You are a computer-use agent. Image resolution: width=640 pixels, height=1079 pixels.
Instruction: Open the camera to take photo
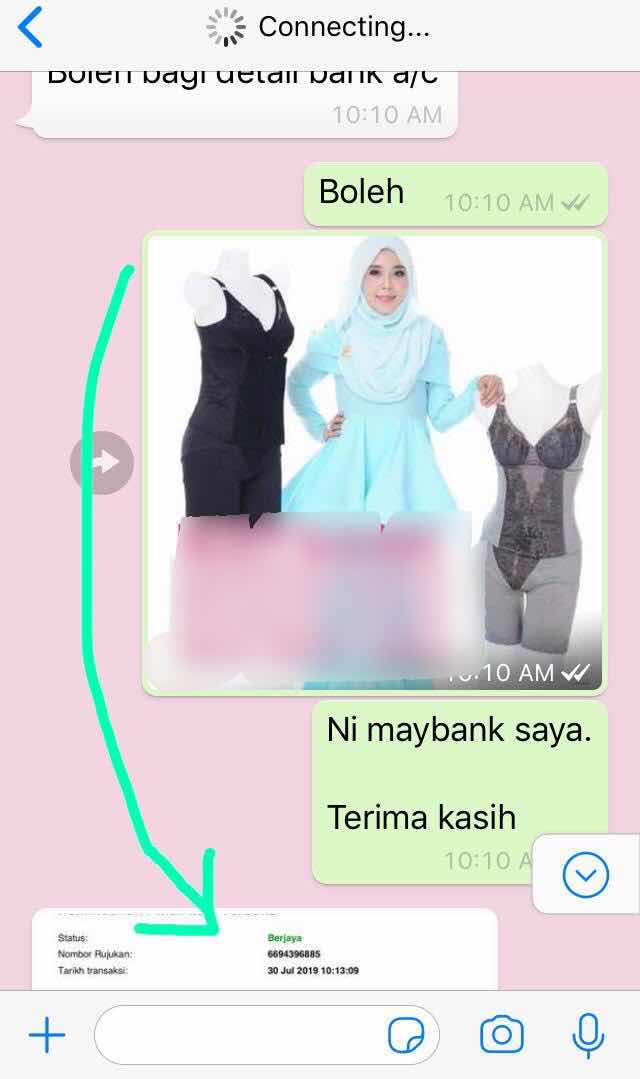click(x=502, y=1034)
